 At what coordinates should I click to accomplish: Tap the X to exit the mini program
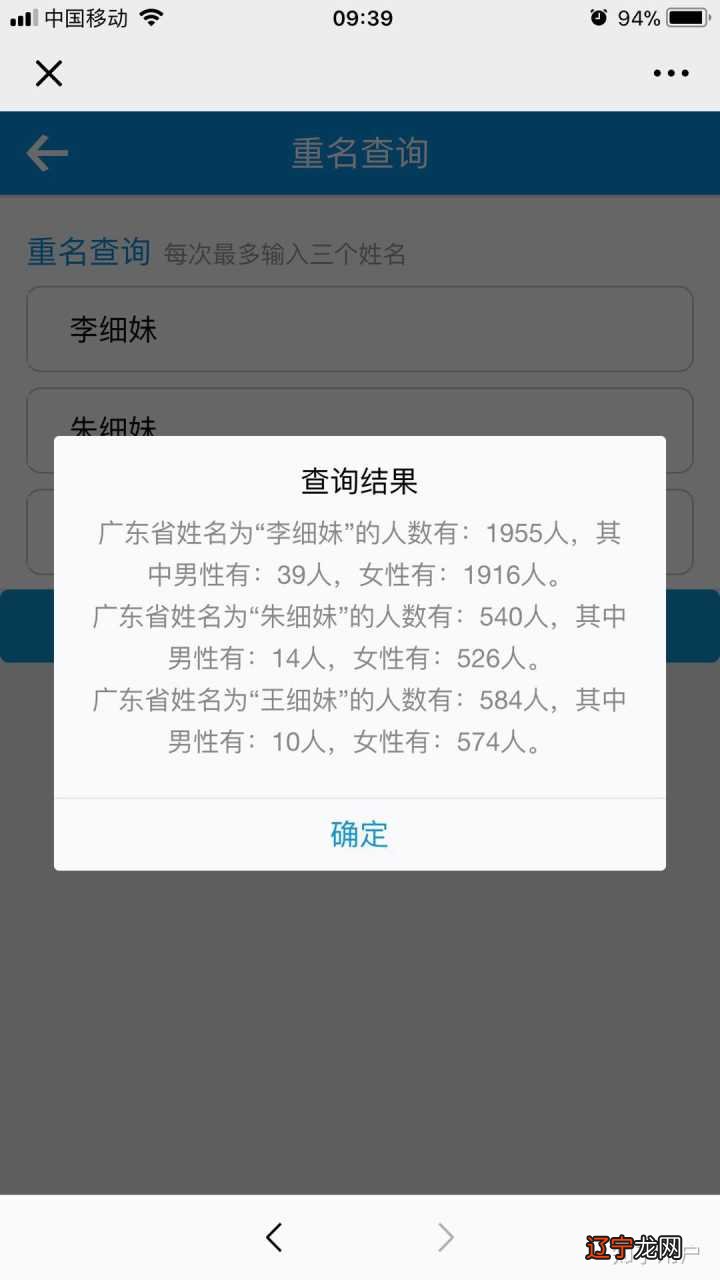(48, 73)
